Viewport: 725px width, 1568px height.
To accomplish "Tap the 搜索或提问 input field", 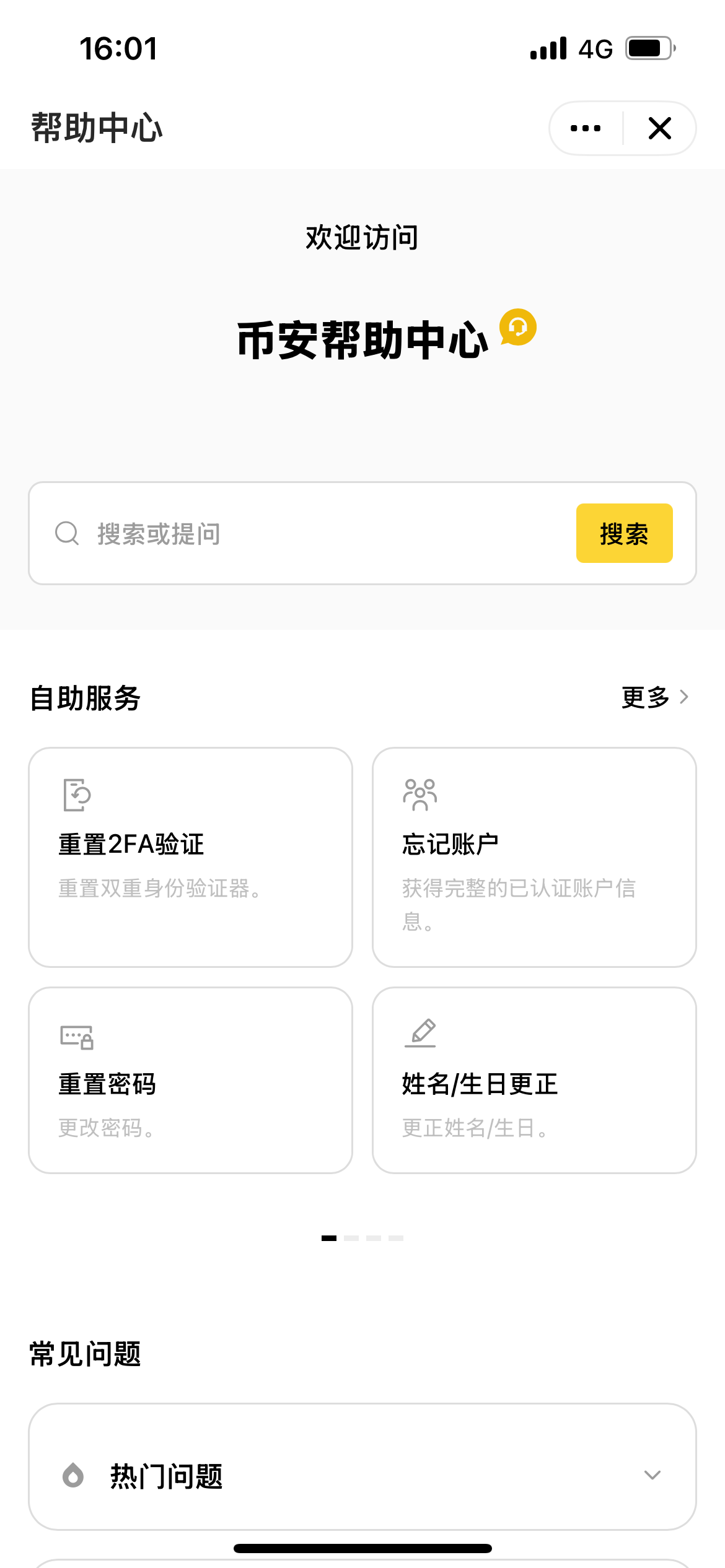I will point(248,533).
